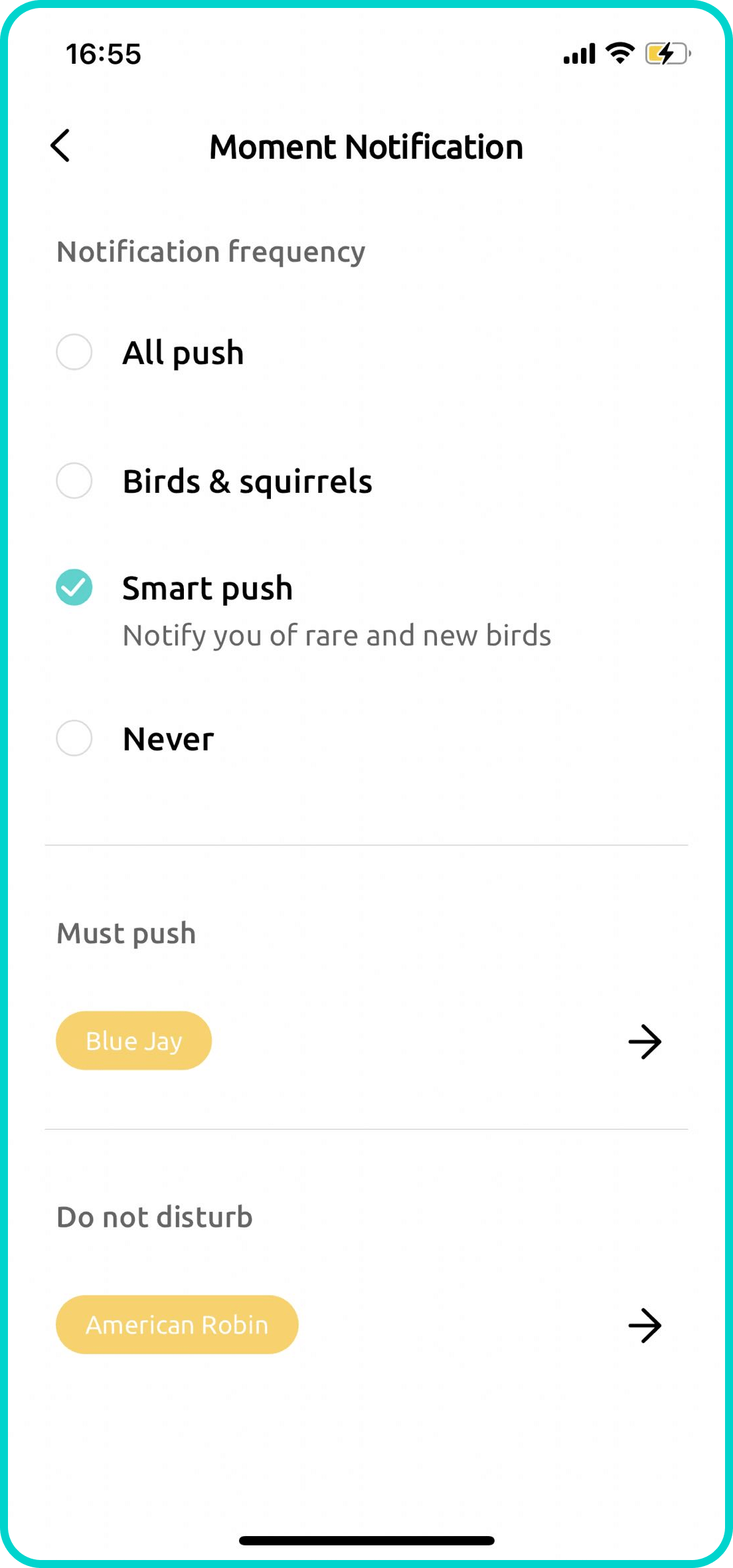Tap the Blue Jay chip
The width and height of the screenshot is (733, 1568).
(133, 1041)
